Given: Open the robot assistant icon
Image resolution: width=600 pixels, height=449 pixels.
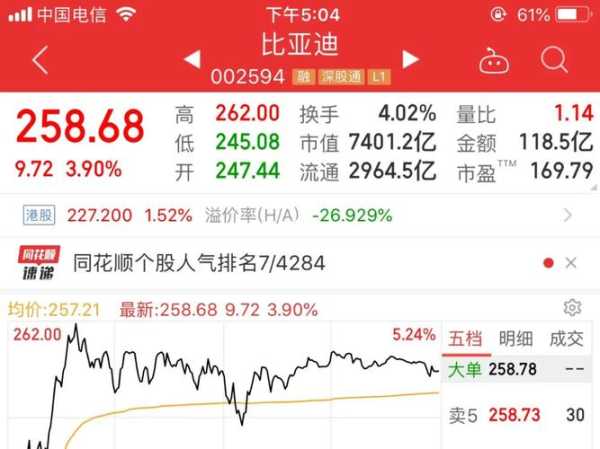Looking at the screenshot, I should [494, 61].
